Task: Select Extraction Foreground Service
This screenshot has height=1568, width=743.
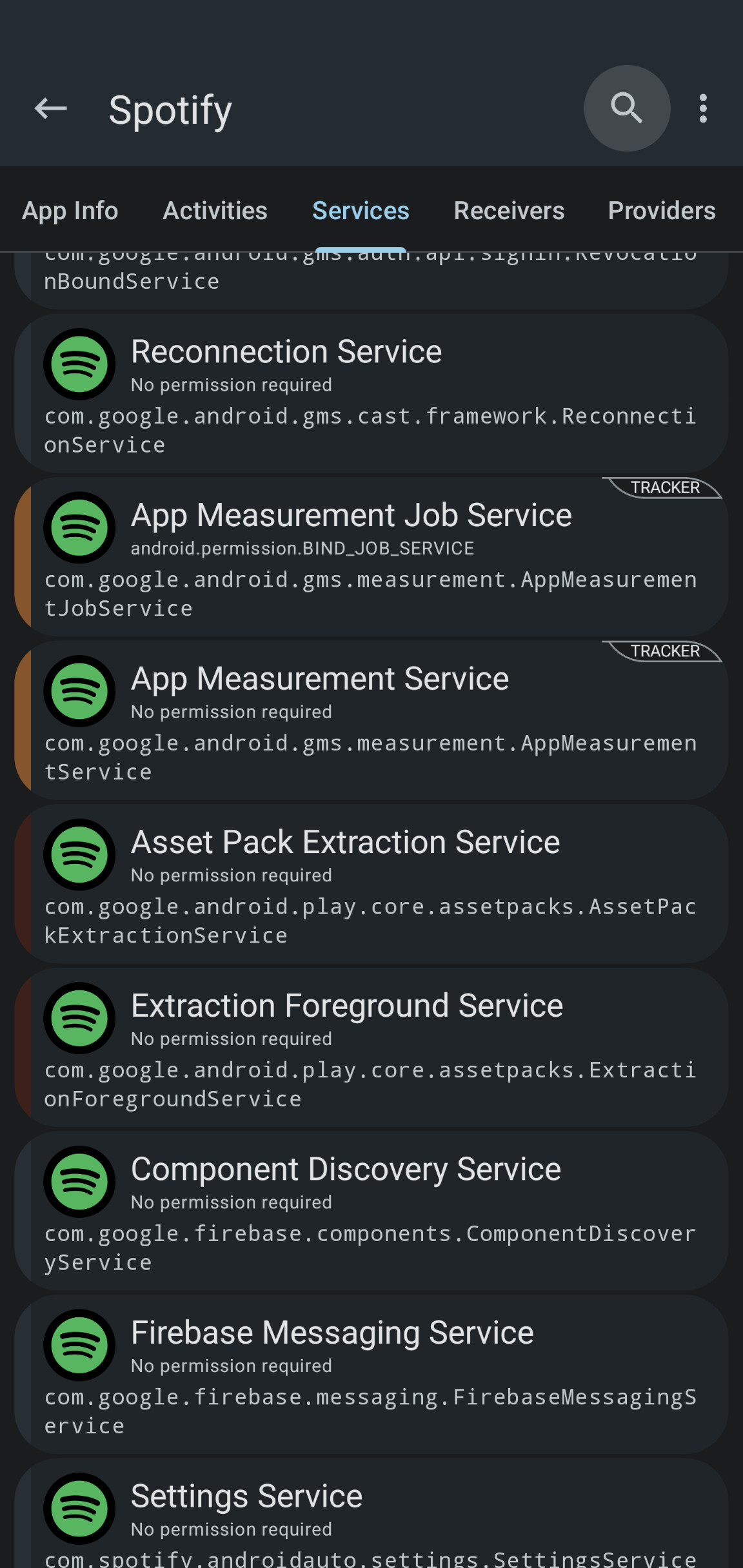Action: pos(371,1048)
